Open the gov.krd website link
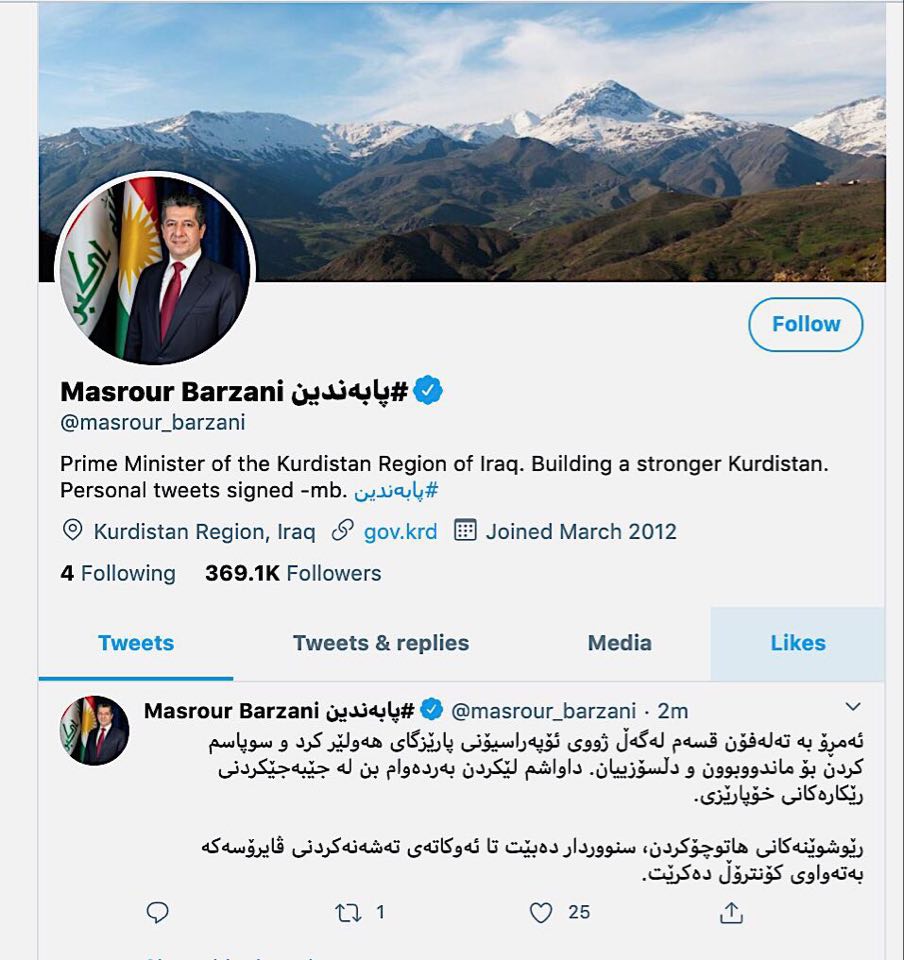The height and width of the screenshot is (960, 904). [400, 531]
